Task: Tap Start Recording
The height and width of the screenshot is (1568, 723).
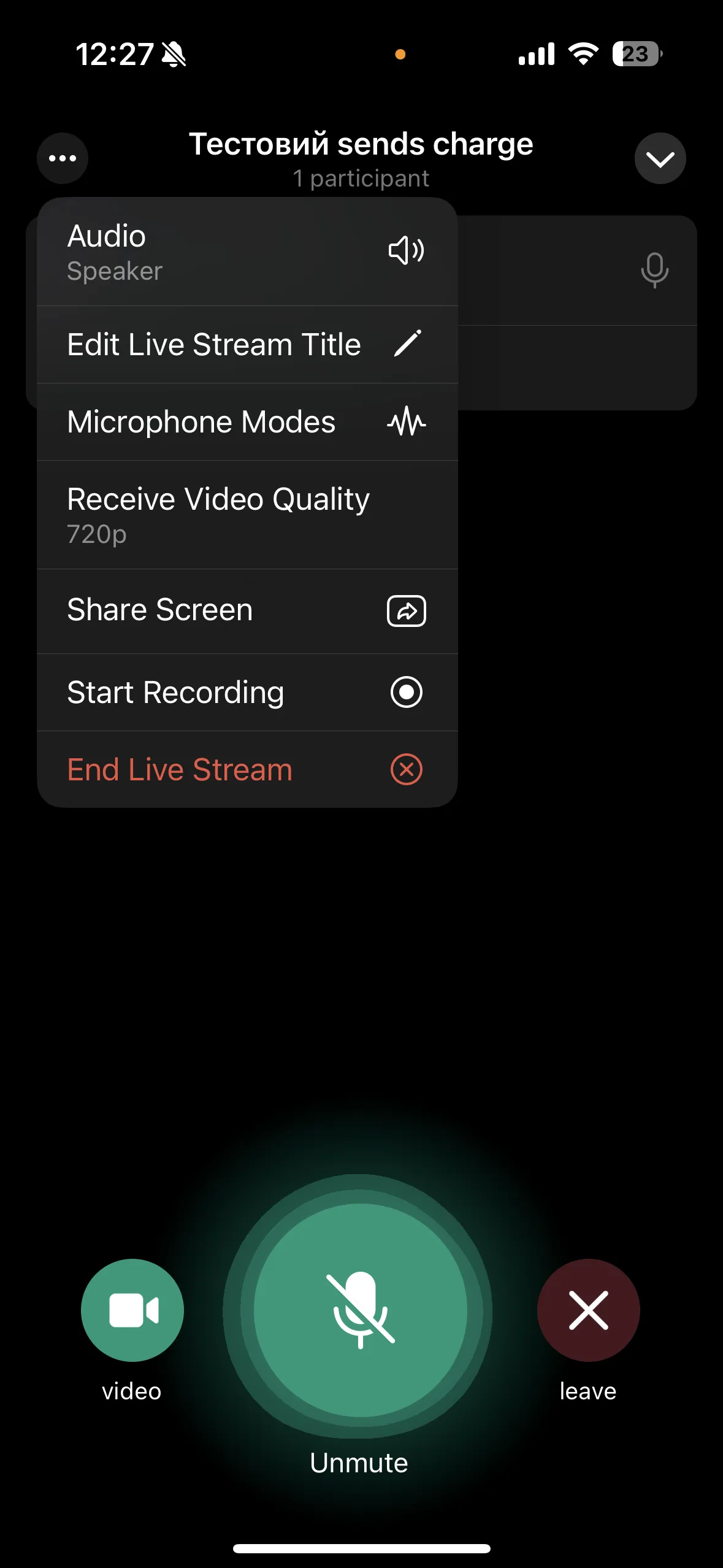Action: 247,692
